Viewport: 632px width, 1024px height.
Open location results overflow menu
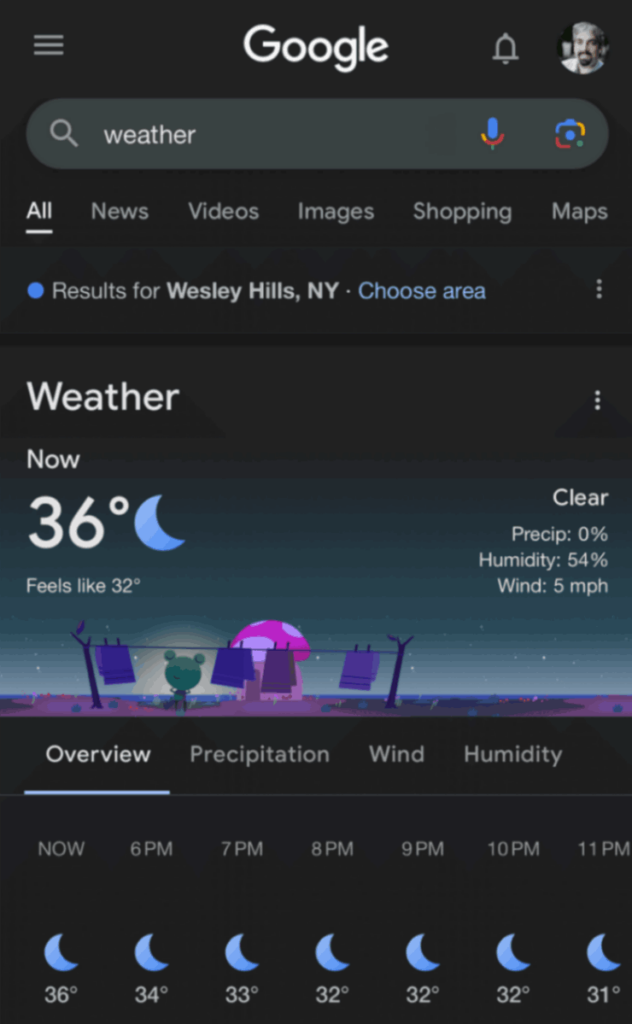pos(599,290)
